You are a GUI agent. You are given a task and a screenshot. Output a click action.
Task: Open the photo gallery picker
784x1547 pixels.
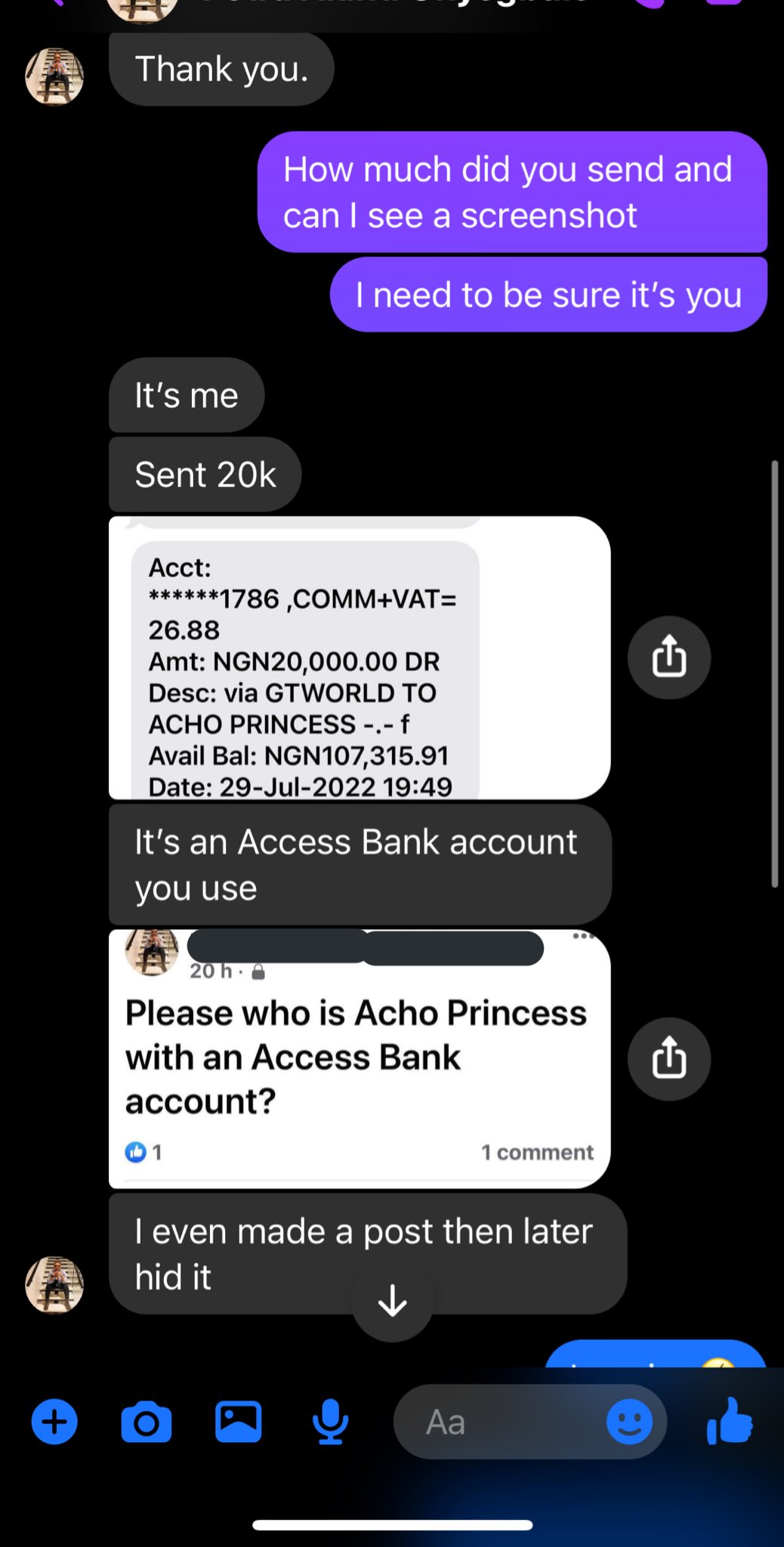point(239,1422)
